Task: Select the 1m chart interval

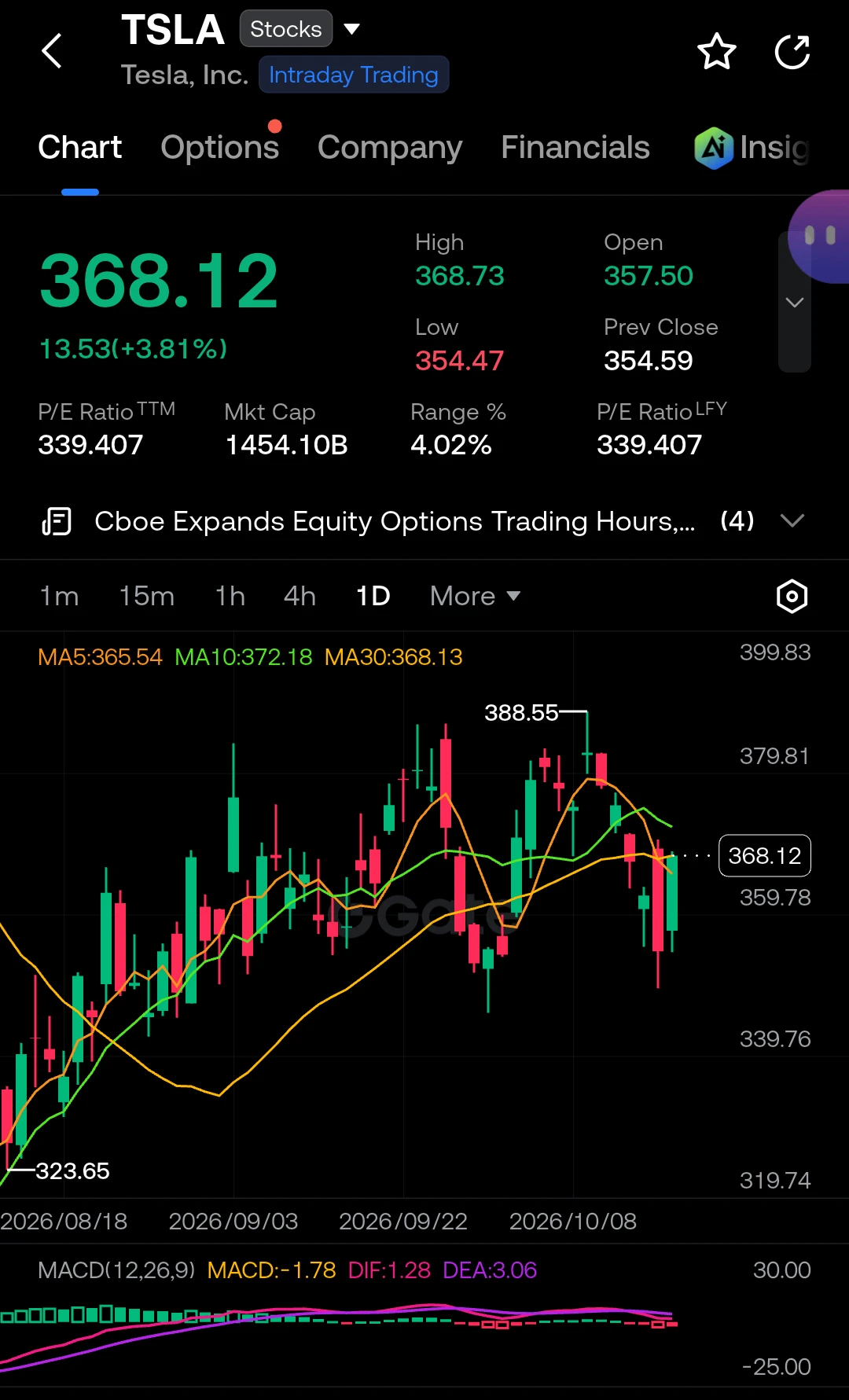Action: (59, 596)
